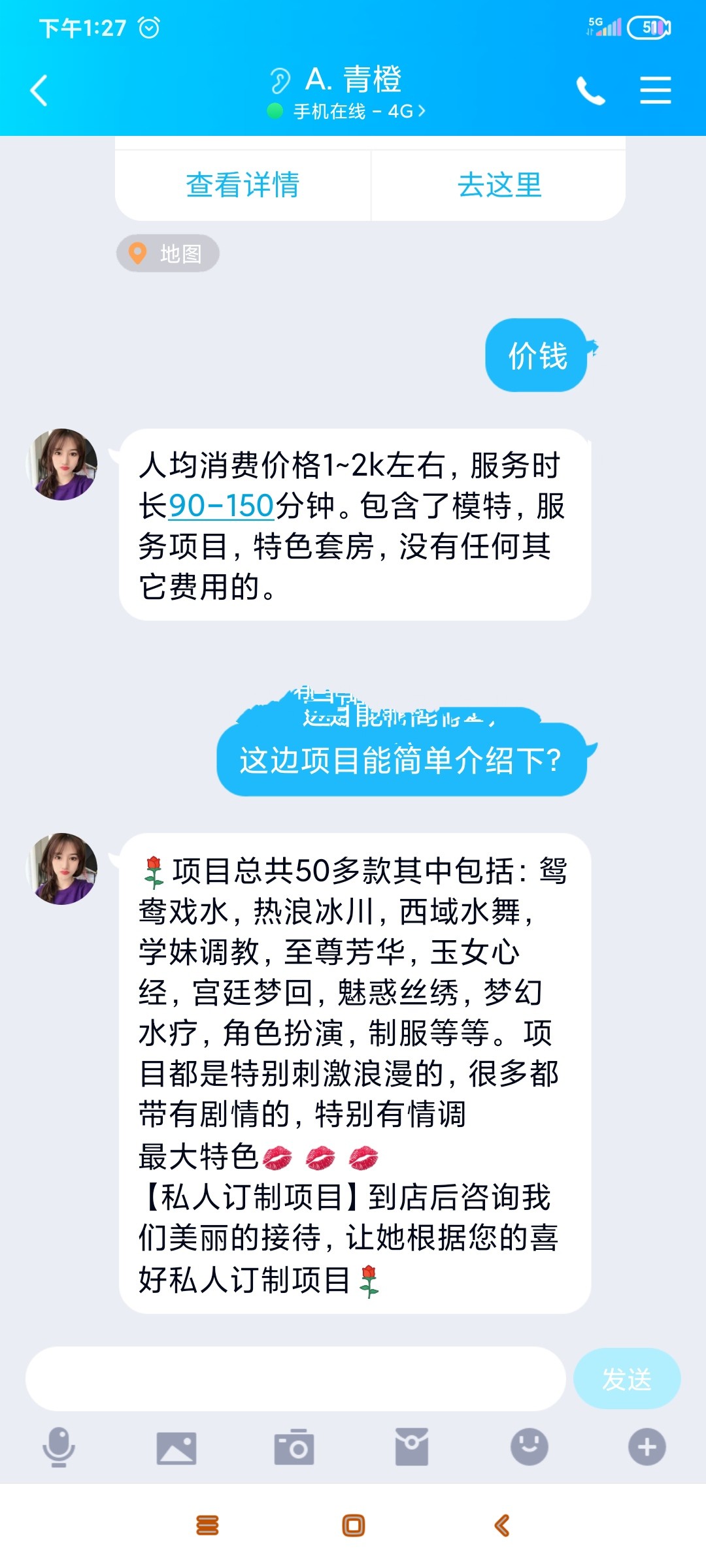
Task: Select 去这里 for directions
Action: tap(499, 185)
